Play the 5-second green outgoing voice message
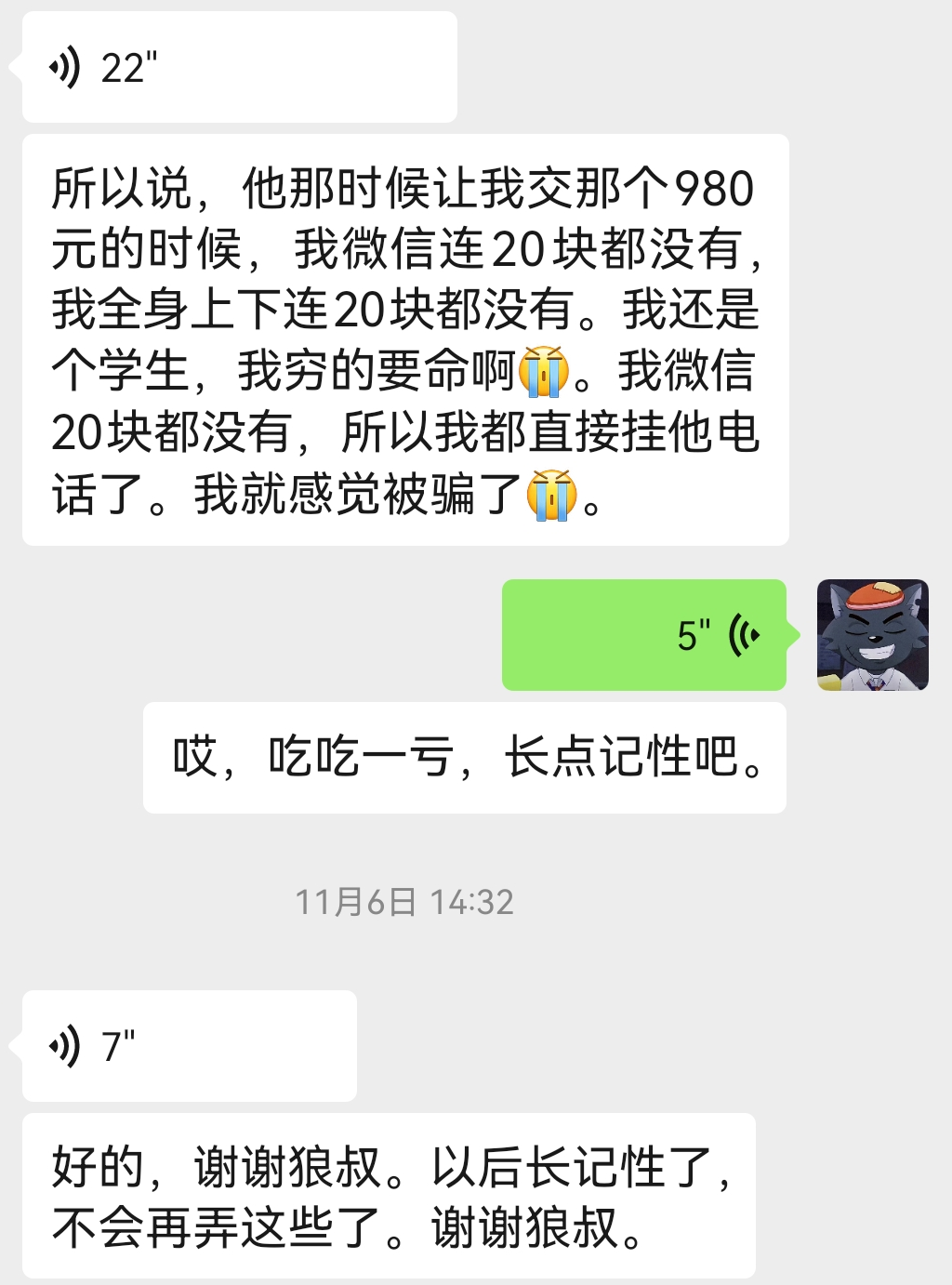The height and width of the screenshot is (1285, 952). tap(646, 635)
